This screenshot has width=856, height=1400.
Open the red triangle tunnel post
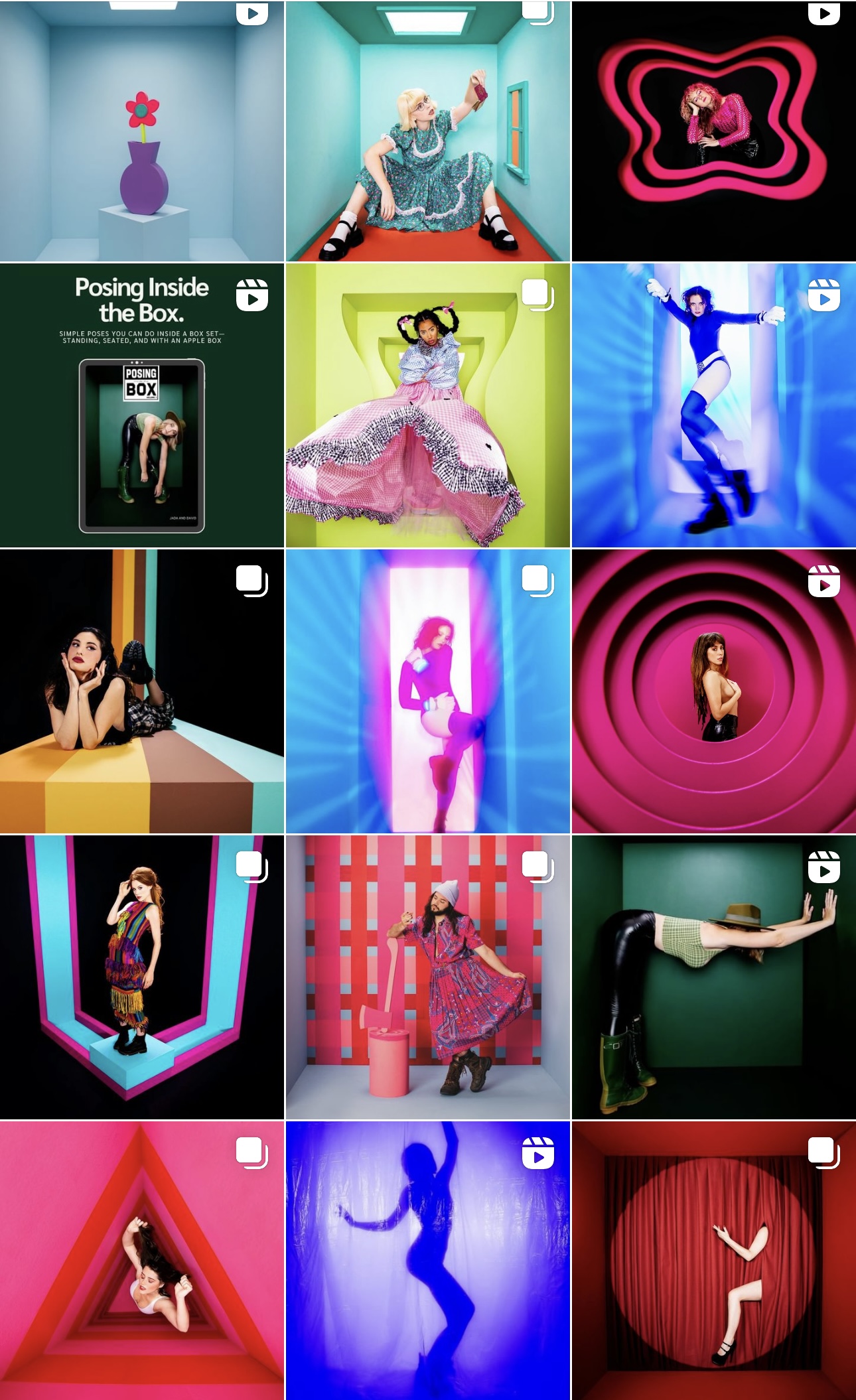coord(142,1261)
